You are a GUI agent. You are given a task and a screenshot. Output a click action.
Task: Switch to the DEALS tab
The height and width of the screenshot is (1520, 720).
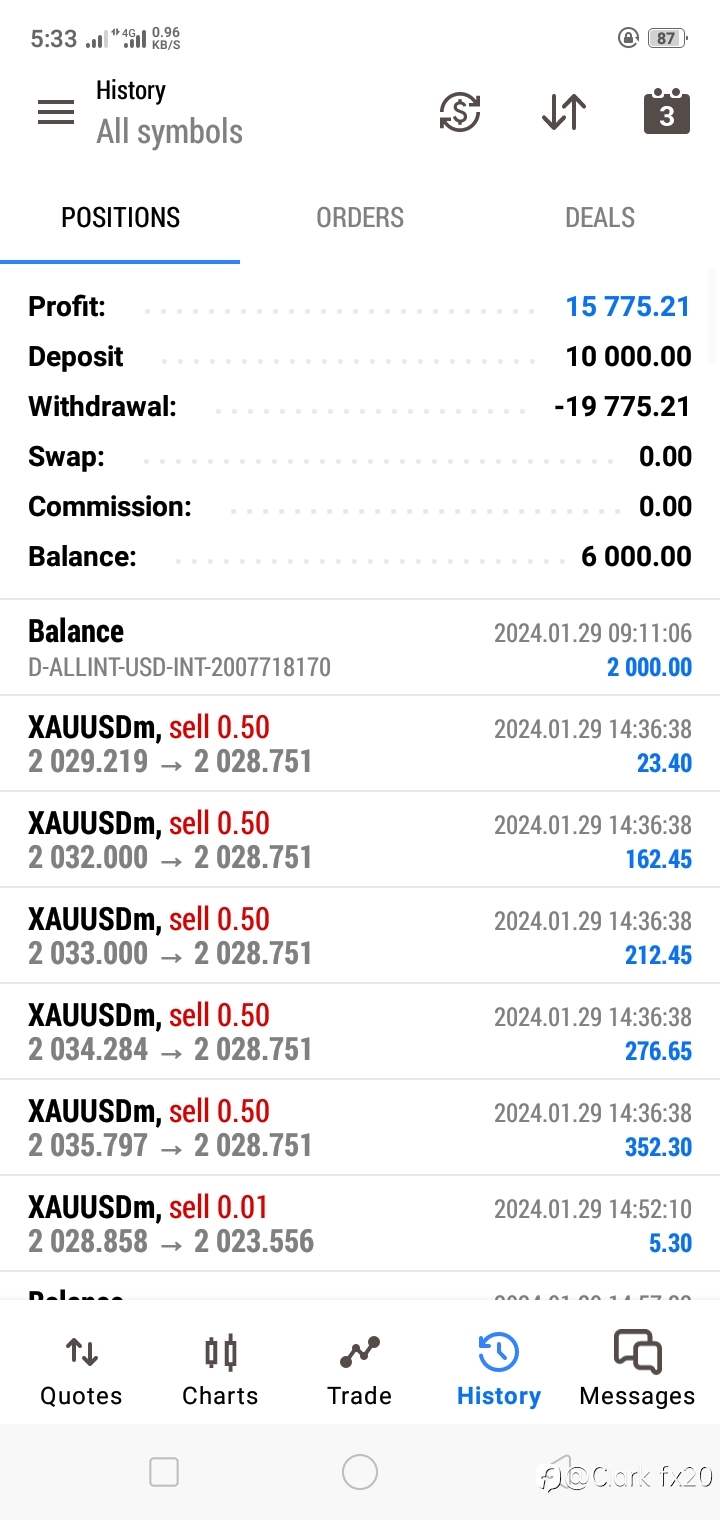pos(600,218)
